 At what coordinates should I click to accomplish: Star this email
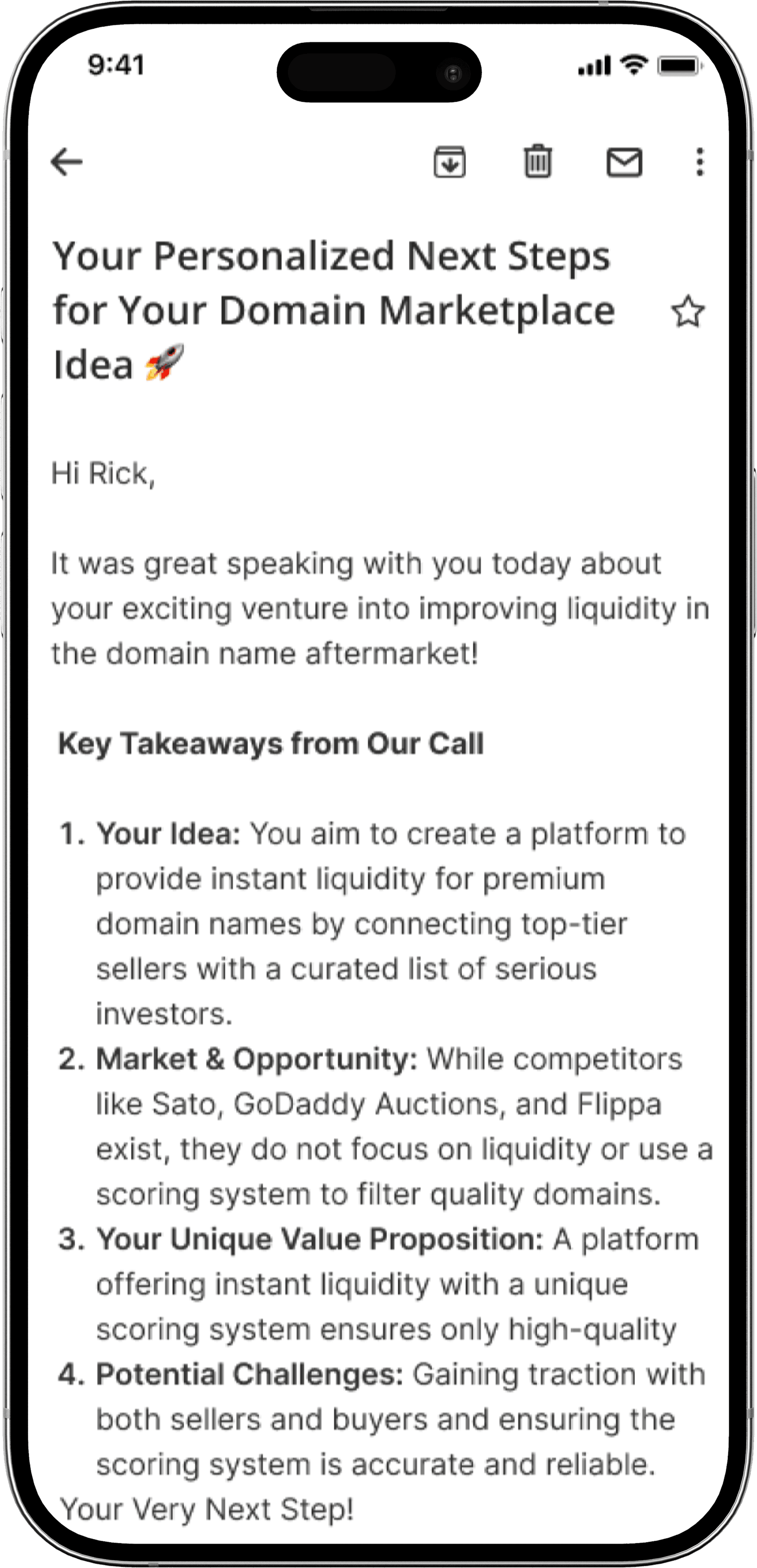[688, 312]
